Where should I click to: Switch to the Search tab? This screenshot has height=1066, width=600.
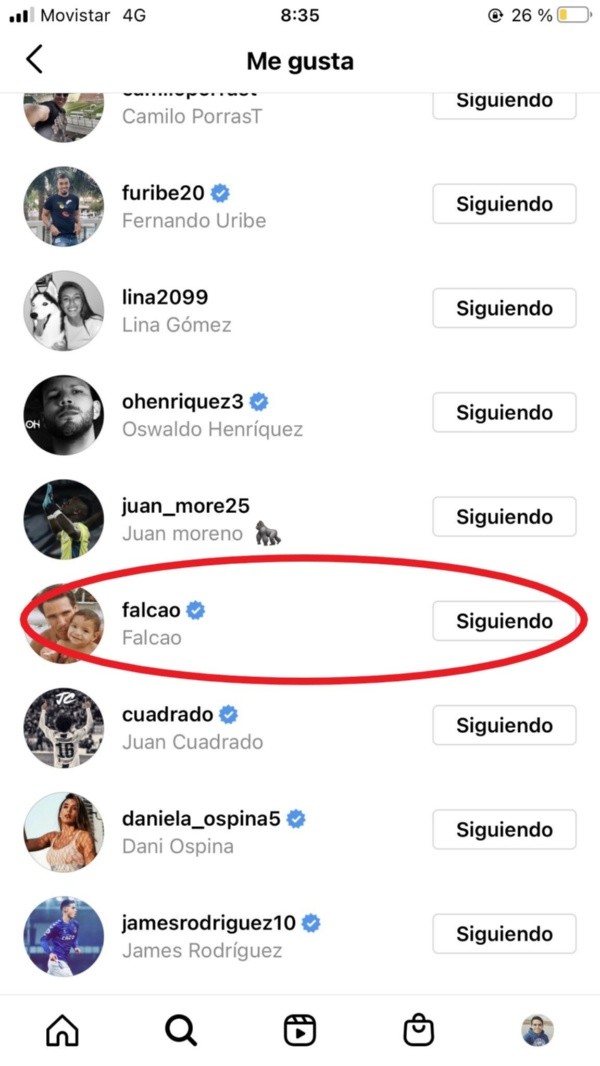pyautogui.click(x=181, y=1030)
